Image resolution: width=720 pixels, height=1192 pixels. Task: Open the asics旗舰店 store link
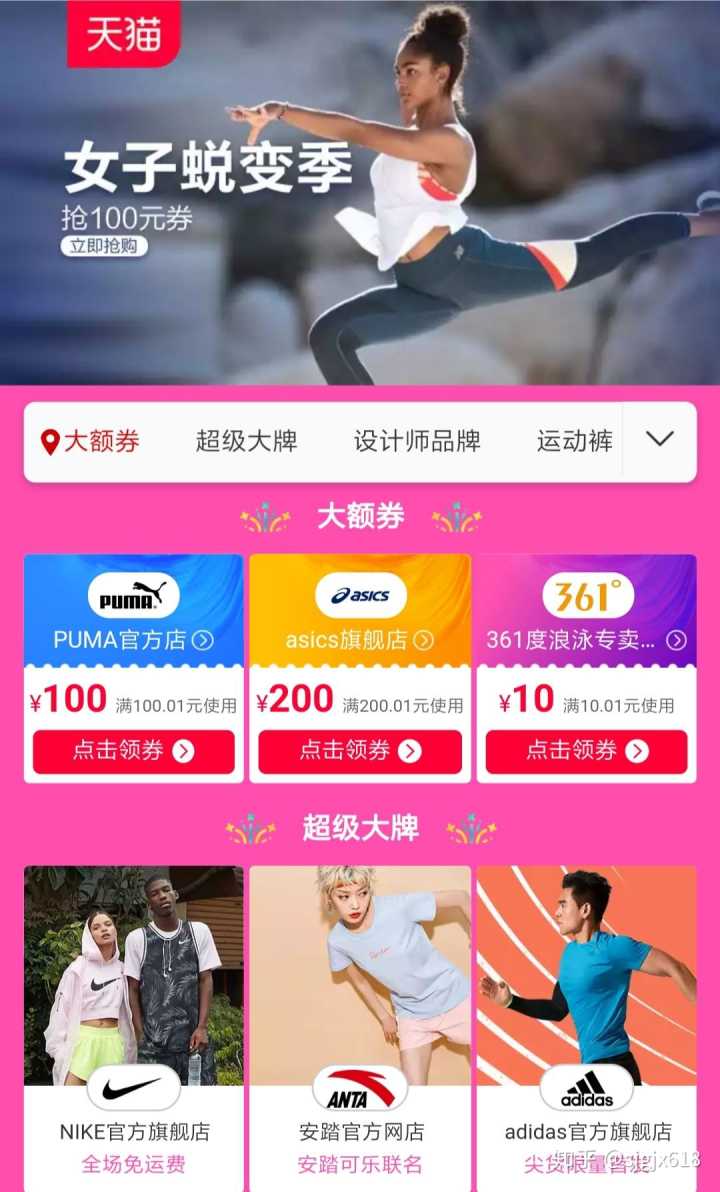click(x=359, y=640)
